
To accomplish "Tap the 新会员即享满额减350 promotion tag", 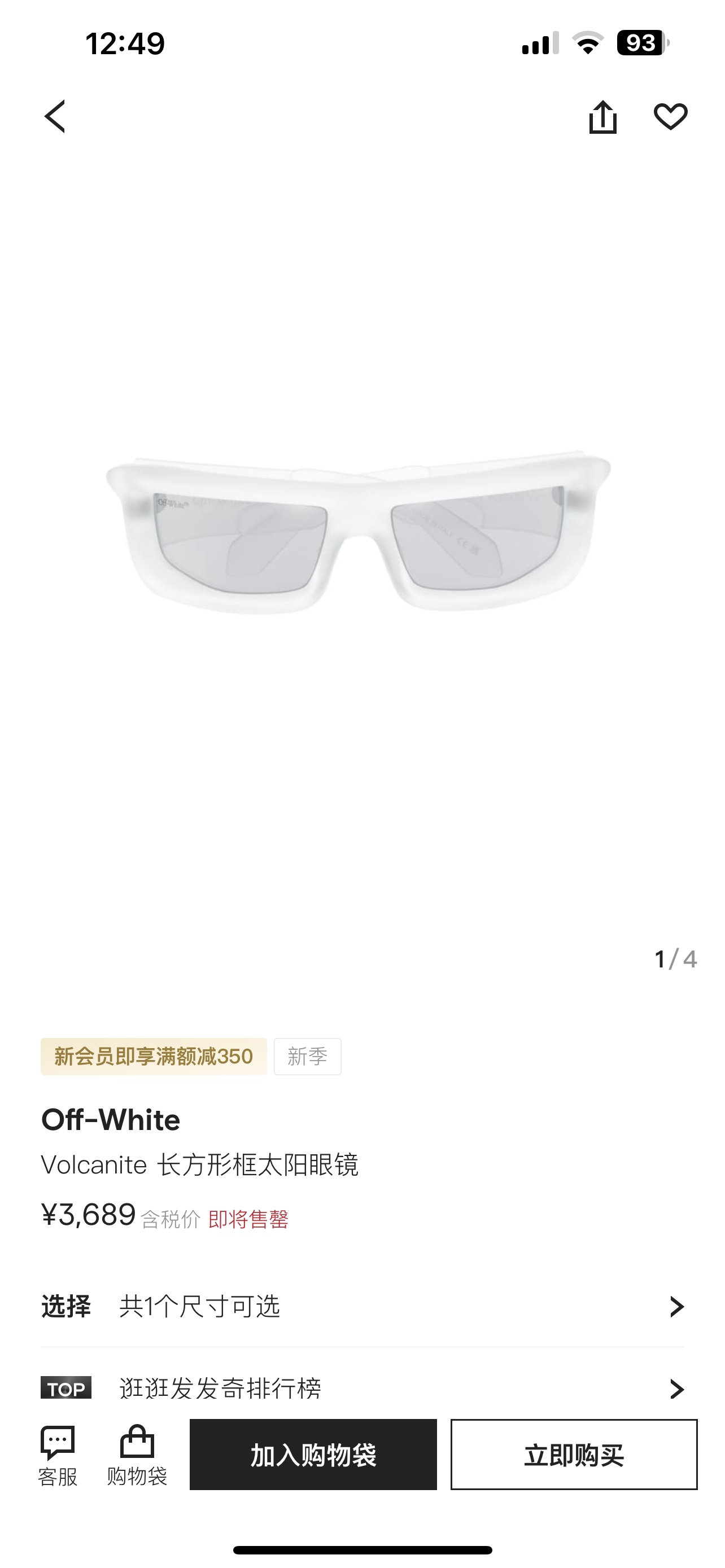I will [x=154, y=1056].
